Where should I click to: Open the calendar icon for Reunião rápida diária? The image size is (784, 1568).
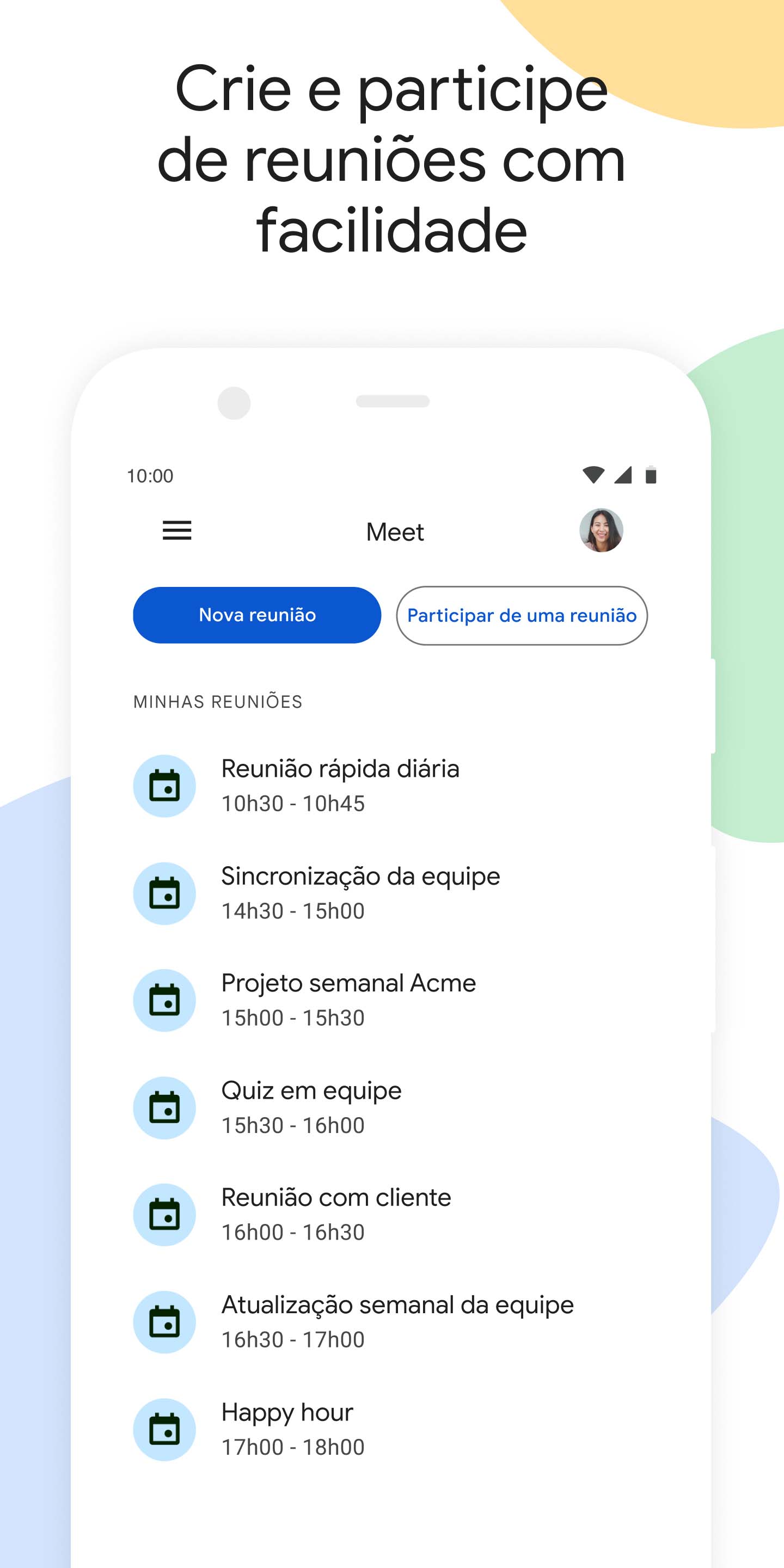point(164,786)
